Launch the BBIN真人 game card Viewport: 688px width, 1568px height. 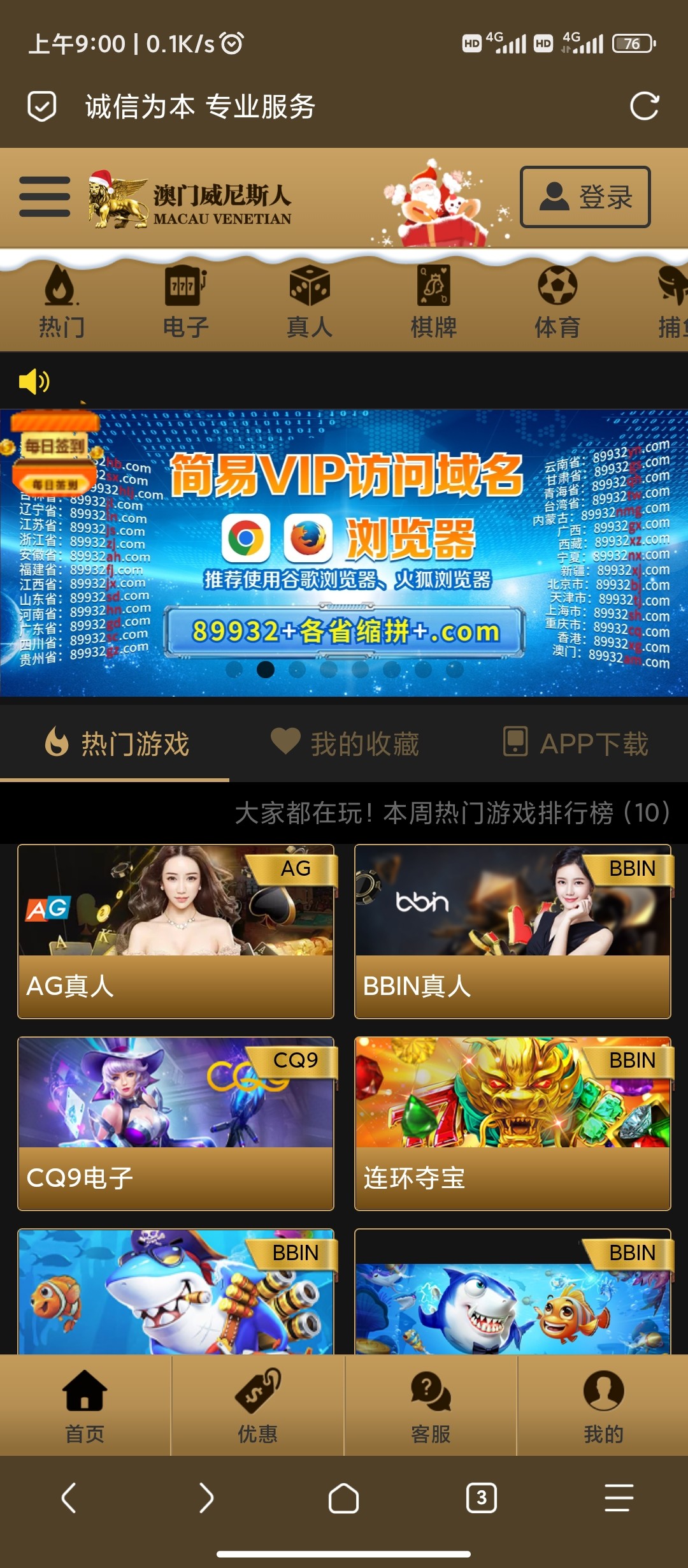513,931
